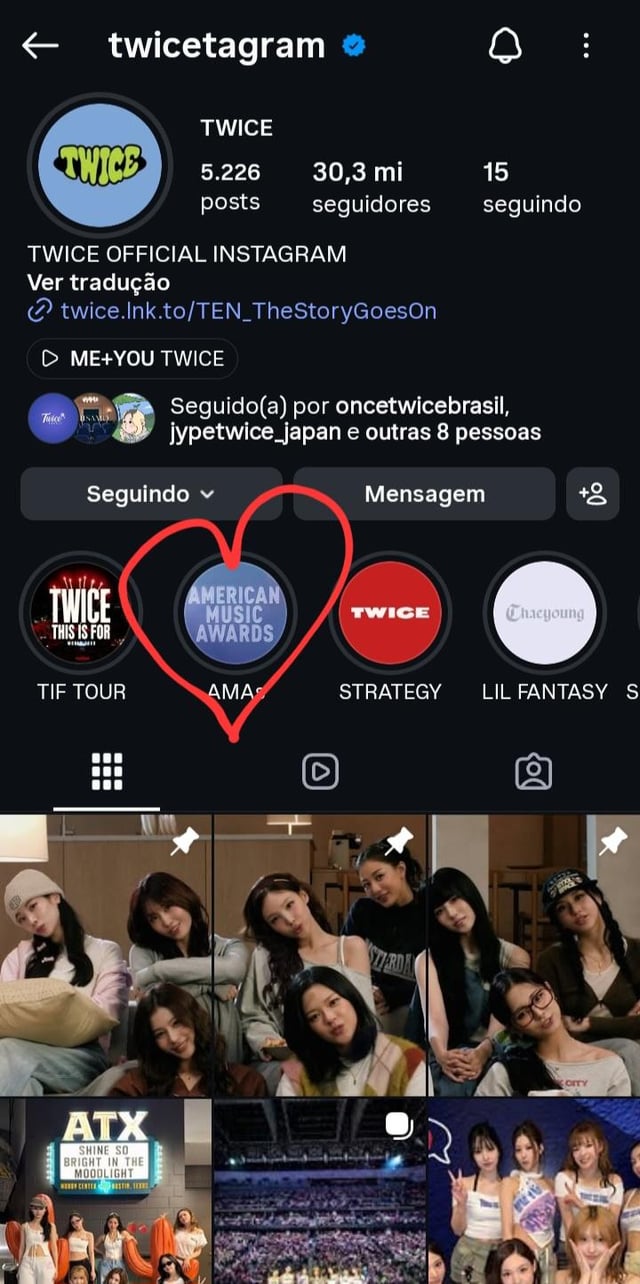
Task: Open the notifications bell
Action: click(505, 45)
